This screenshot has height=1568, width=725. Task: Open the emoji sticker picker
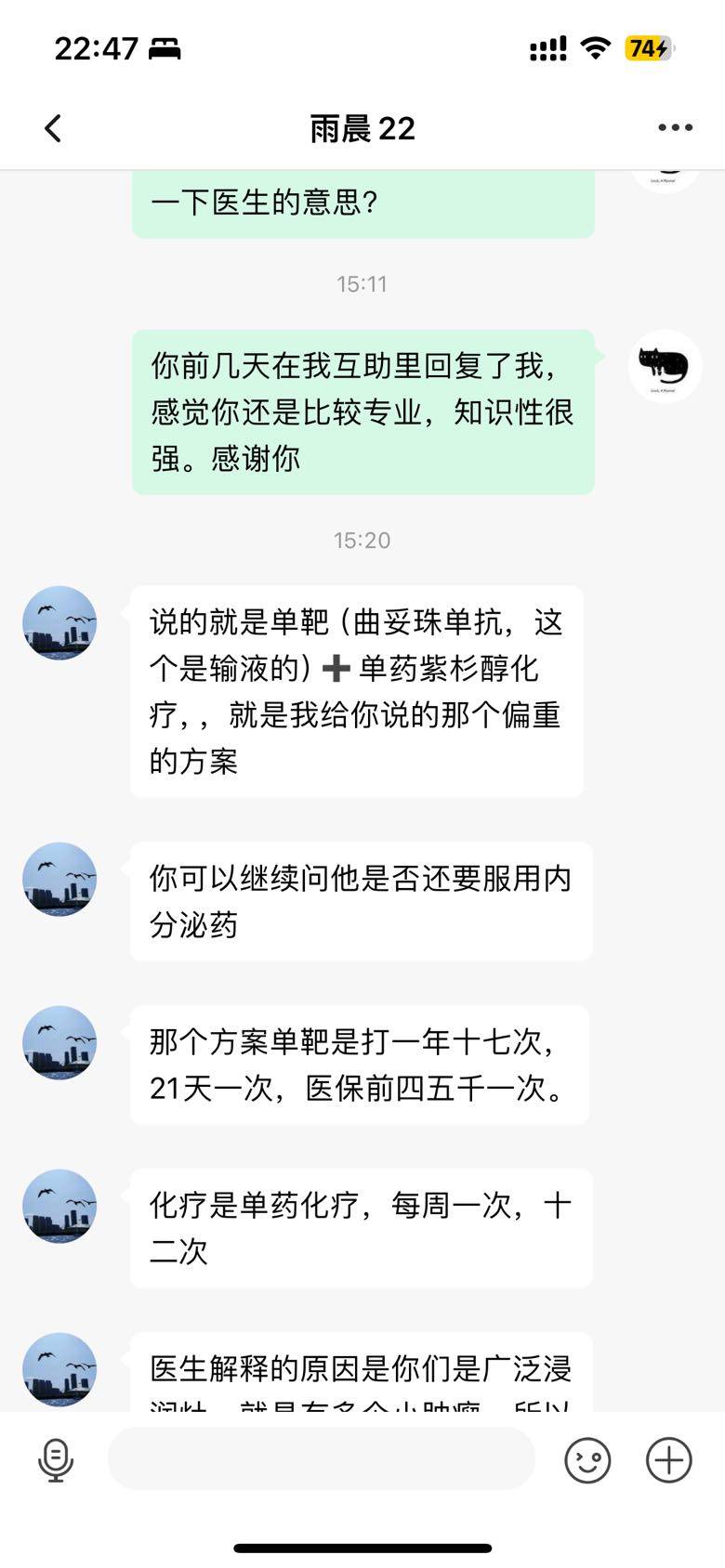(x=587, y=1459)
